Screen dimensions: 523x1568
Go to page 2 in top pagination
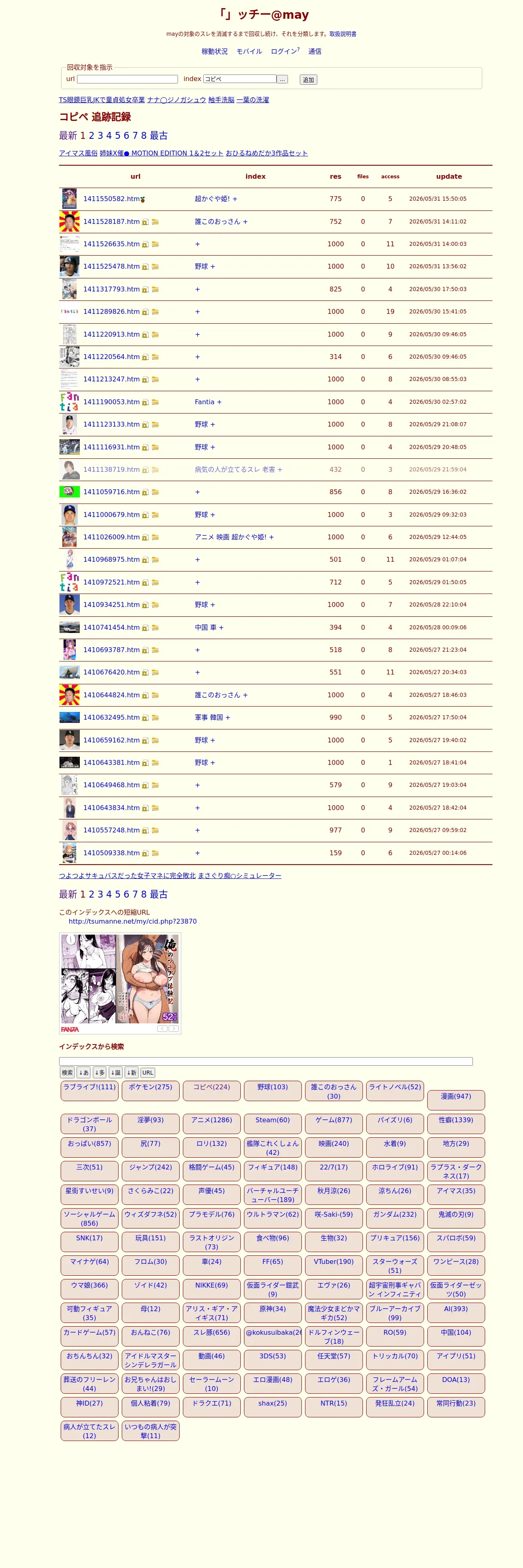tap(91, 136)
